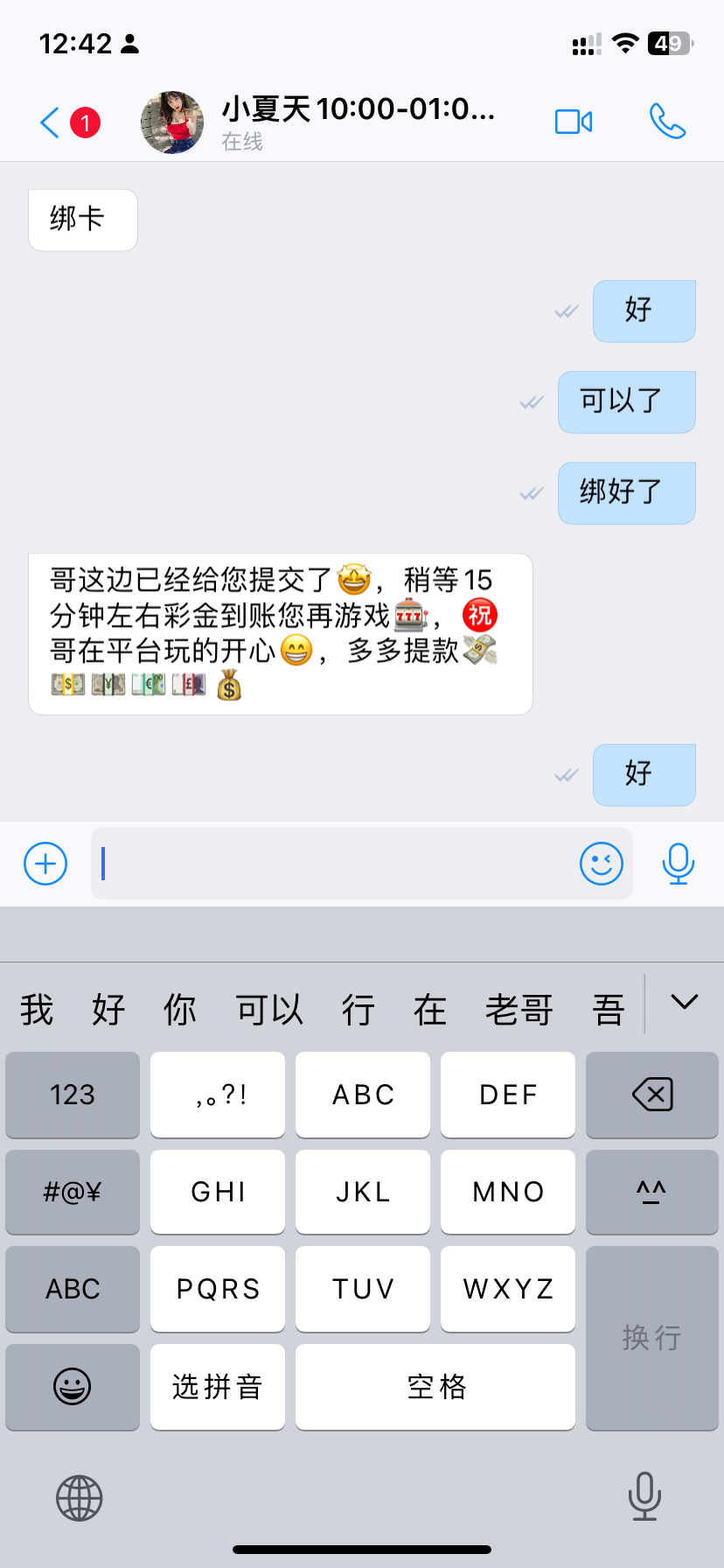Image resolution: width=724 pixels, height=1568 pixels.
Task: Tap the 选拼音 key
Action: [218, 1387]
